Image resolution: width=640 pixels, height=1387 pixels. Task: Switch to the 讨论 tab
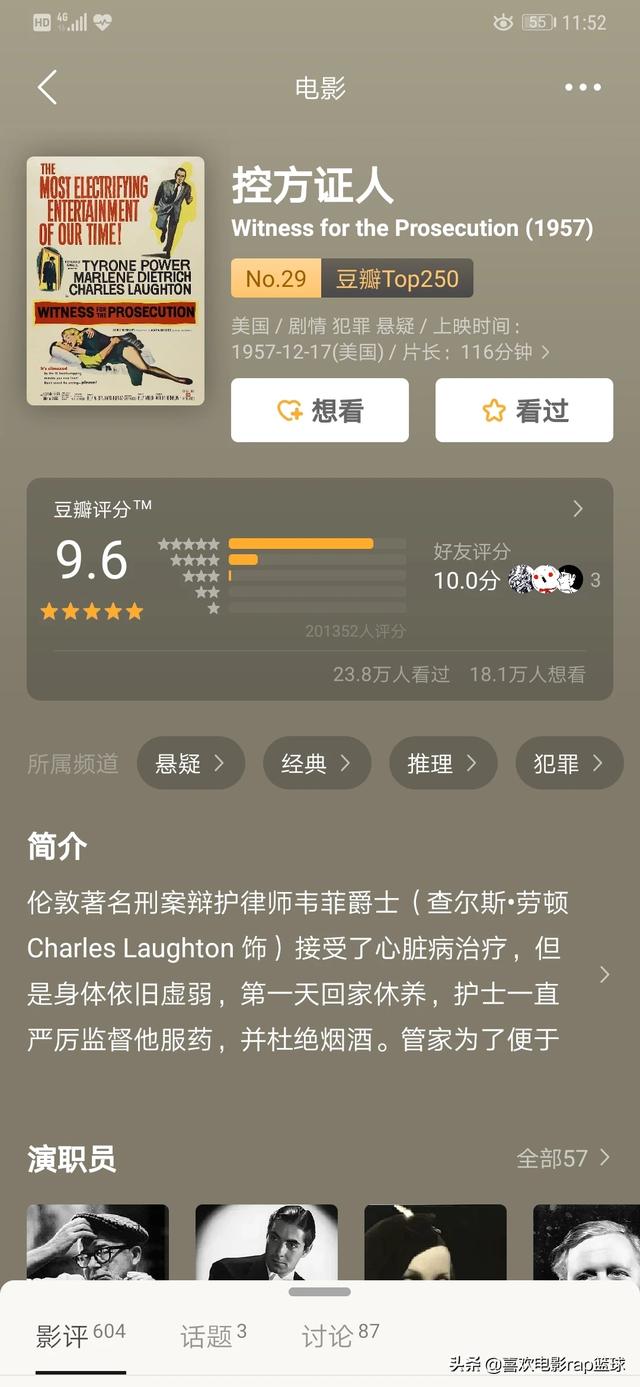click(341, 1336)
